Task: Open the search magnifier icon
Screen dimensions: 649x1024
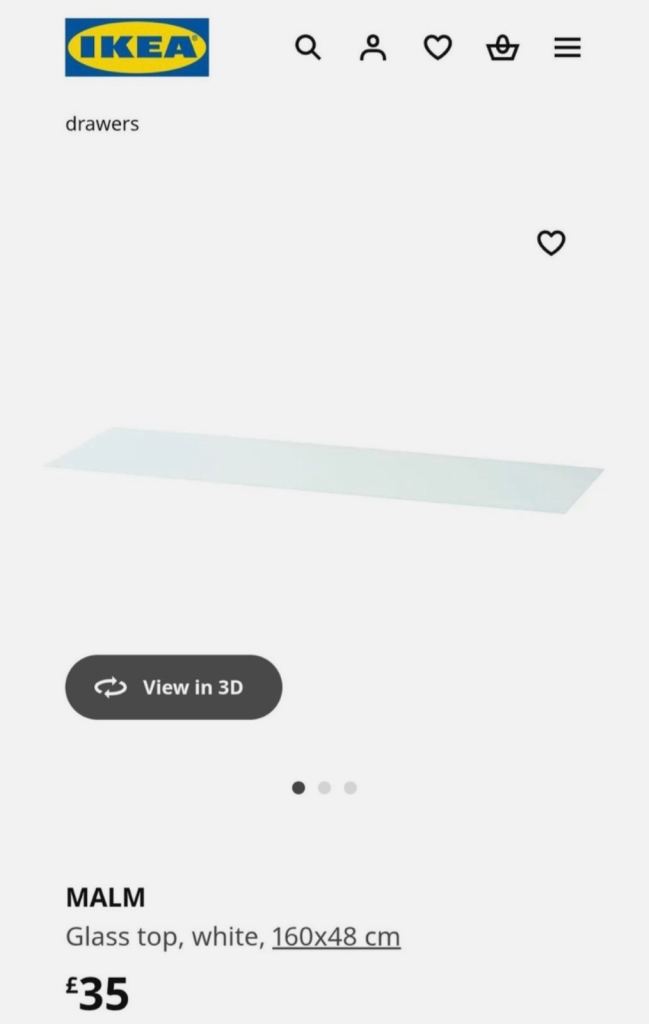Action: 308,47
